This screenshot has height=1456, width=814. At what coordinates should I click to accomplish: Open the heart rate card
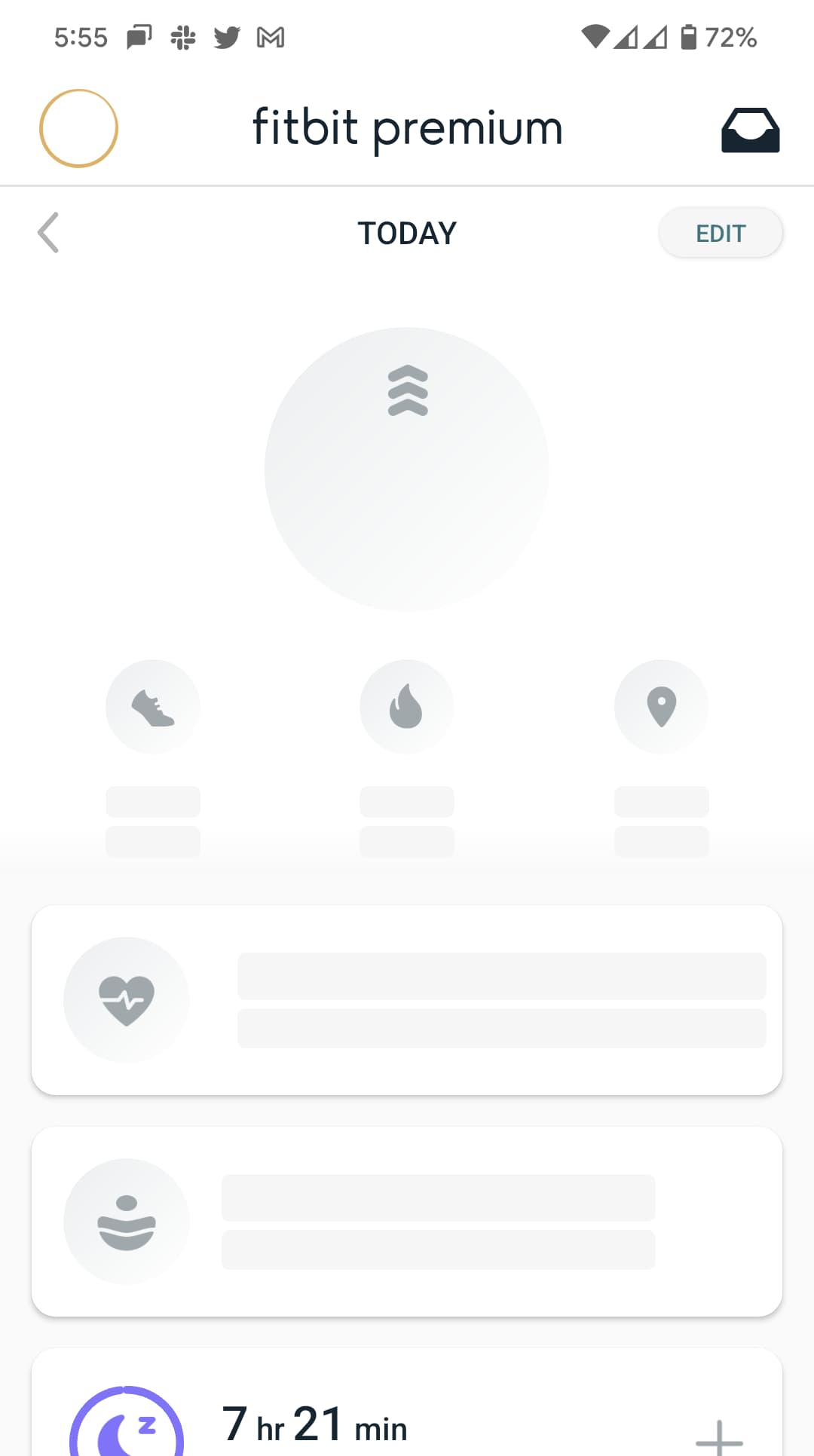pos(407,1000)
